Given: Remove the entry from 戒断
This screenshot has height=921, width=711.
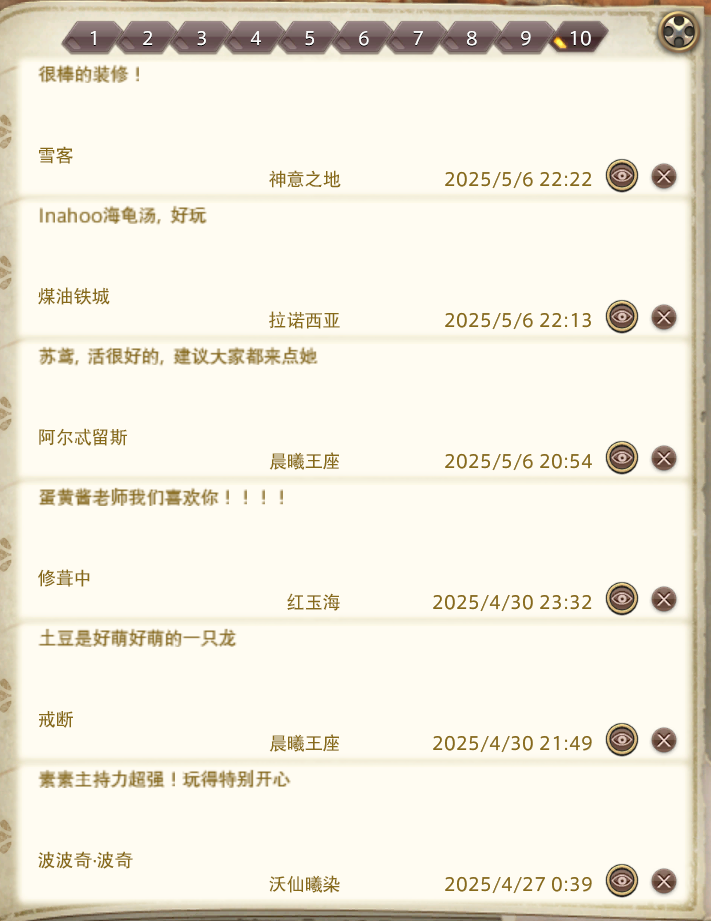Looking at the screenshot, I should [664, 741].
